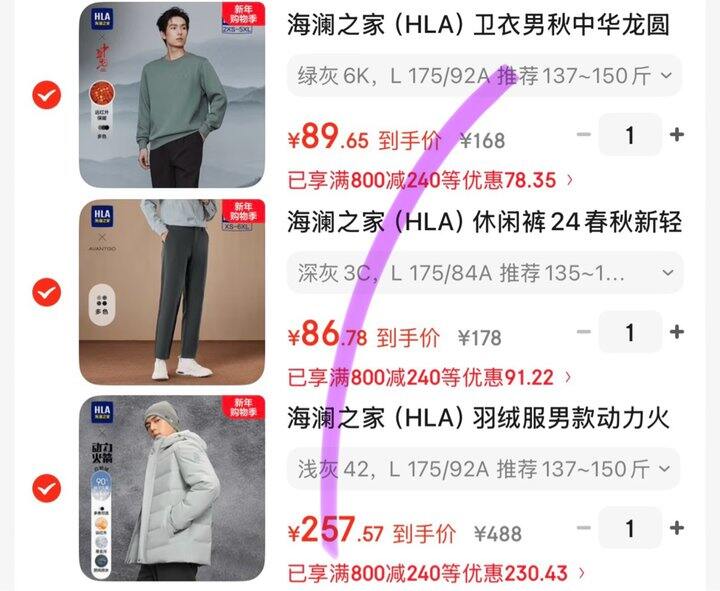Open the 浅灰 42 size dropdown
720x591 pixels.
pos(484,469)
